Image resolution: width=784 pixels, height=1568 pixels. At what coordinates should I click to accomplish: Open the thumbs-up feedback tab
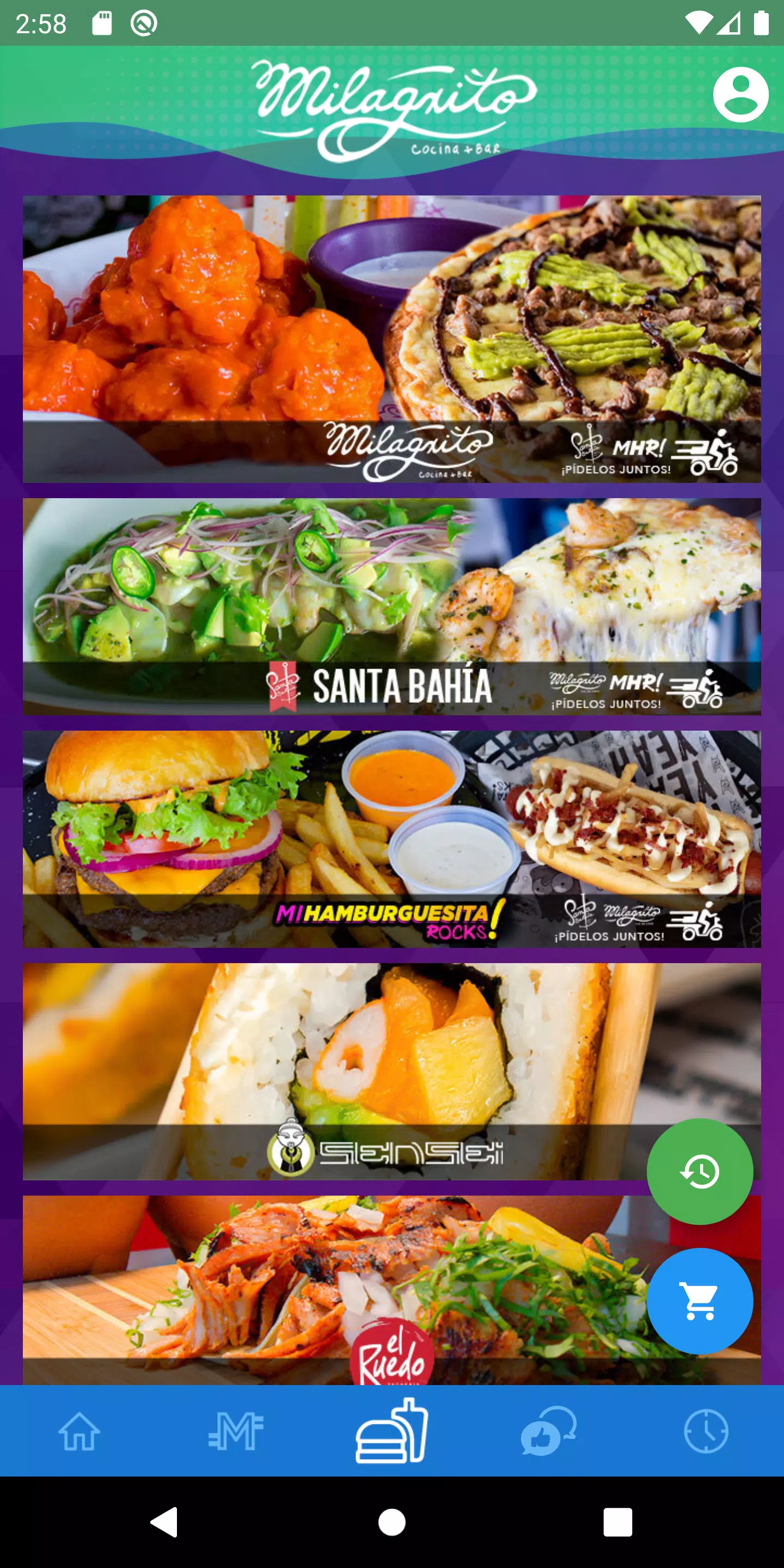point(548,1430)
